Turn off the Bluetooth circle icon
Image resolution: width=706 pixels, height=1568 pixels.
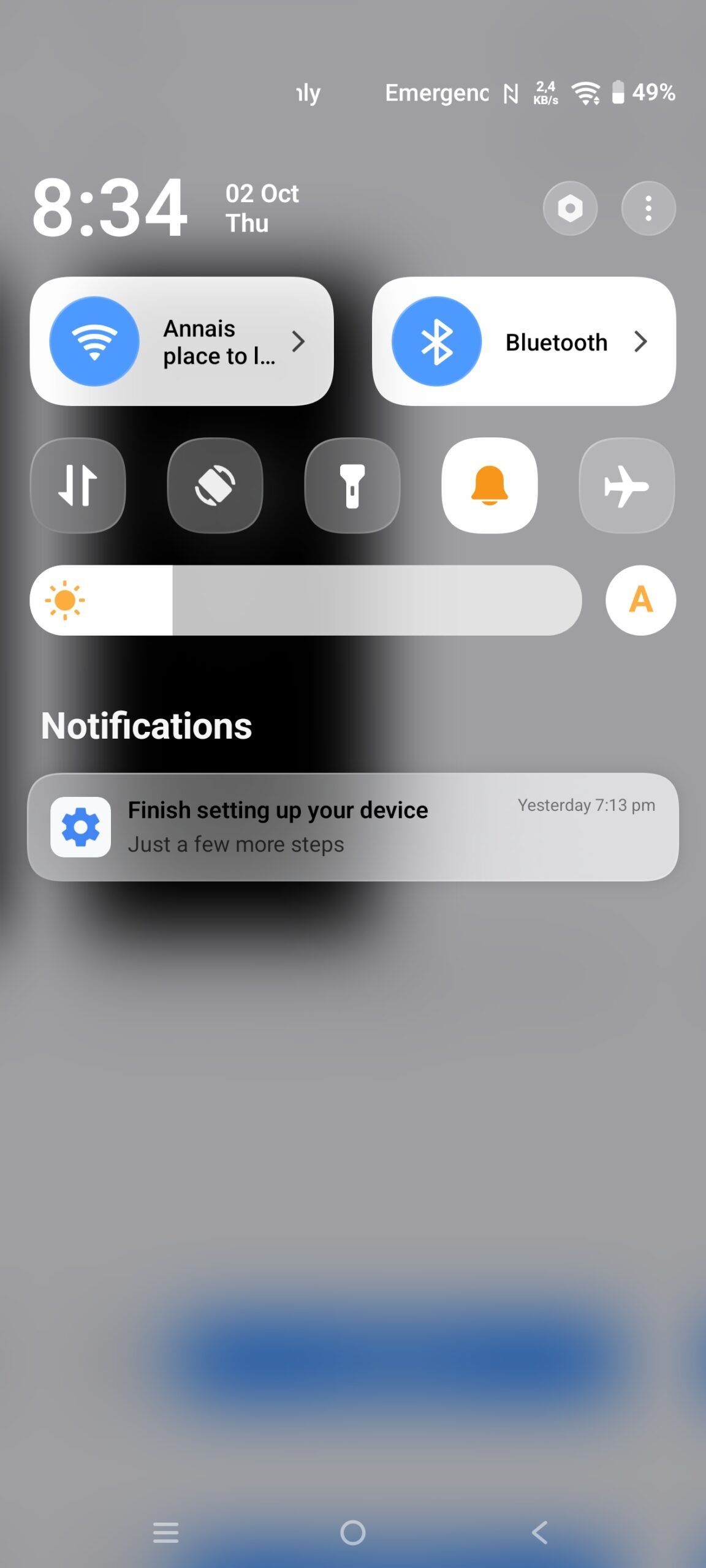(436, 341)
